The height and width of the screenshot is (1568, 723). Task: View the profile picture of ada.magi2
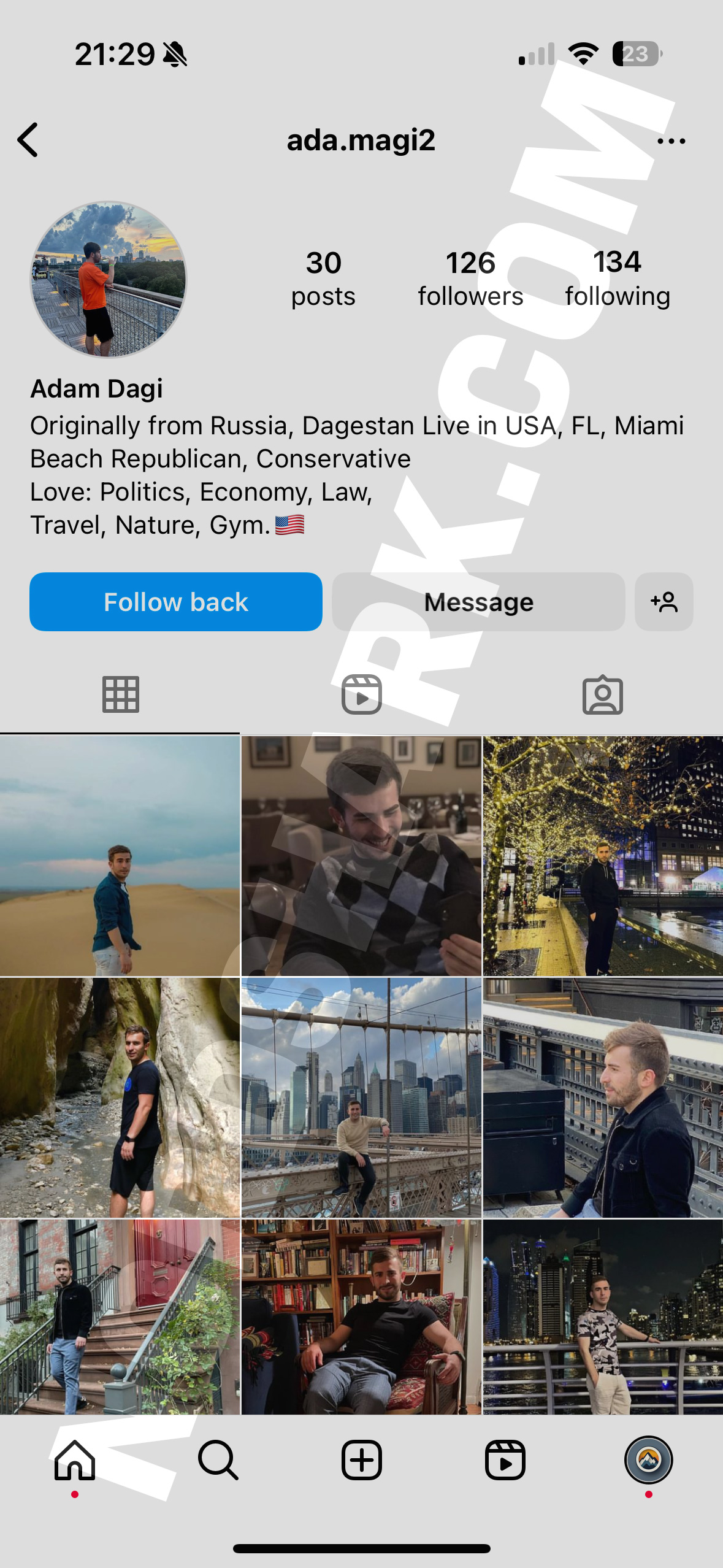click(109, 280)
